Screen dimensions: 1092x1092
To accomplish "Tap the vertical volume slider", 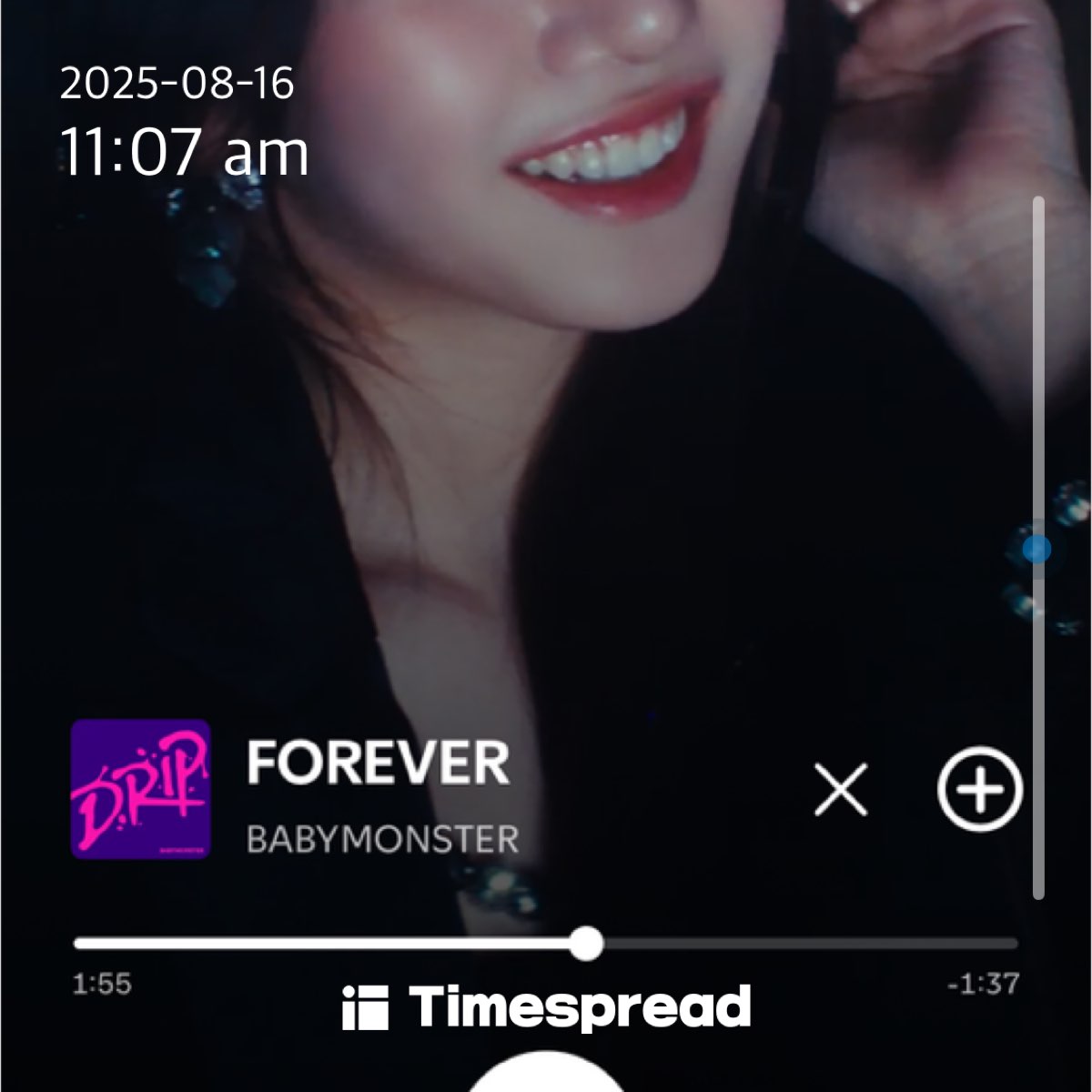I will 1037,549.
